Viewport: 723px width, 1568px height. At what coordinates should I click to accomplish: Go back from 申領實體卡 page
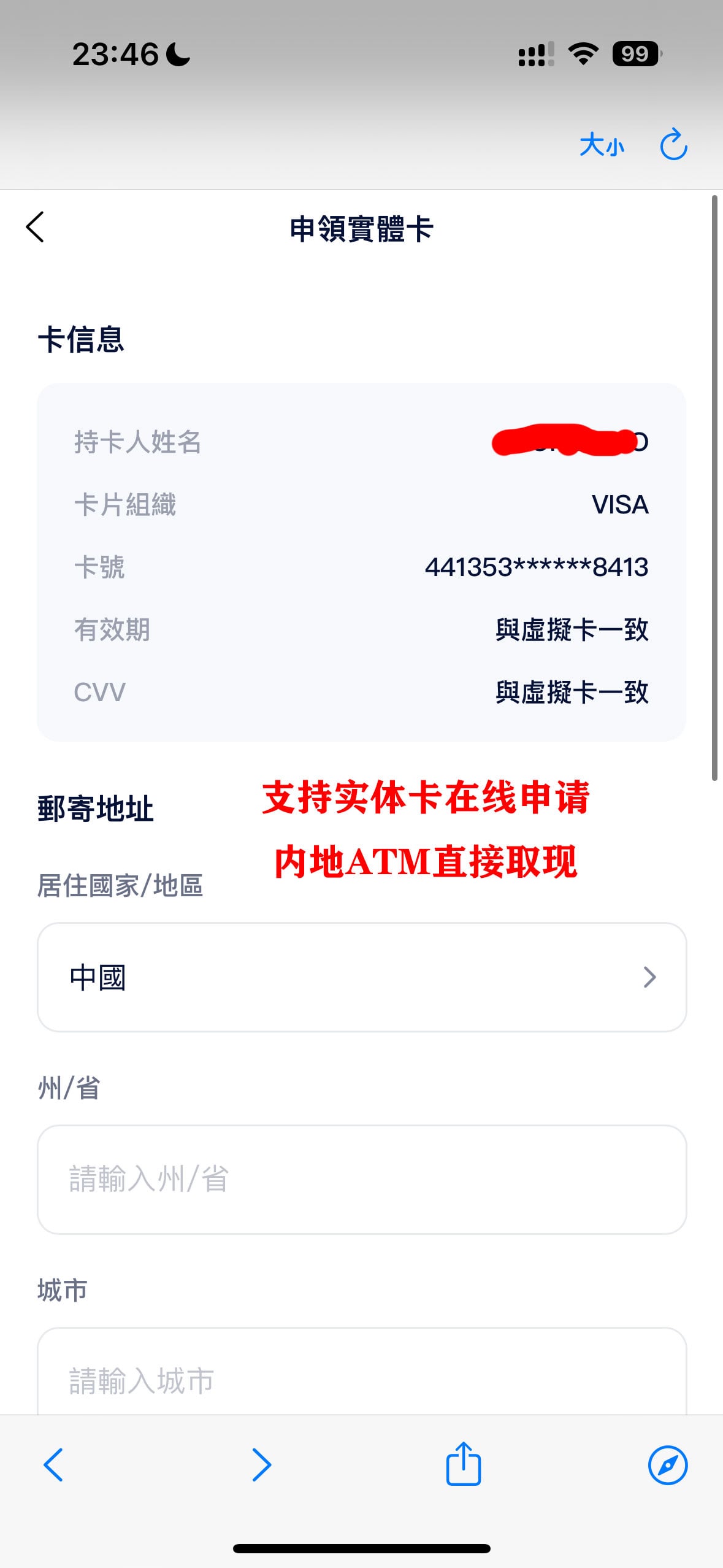pos(36,228)
